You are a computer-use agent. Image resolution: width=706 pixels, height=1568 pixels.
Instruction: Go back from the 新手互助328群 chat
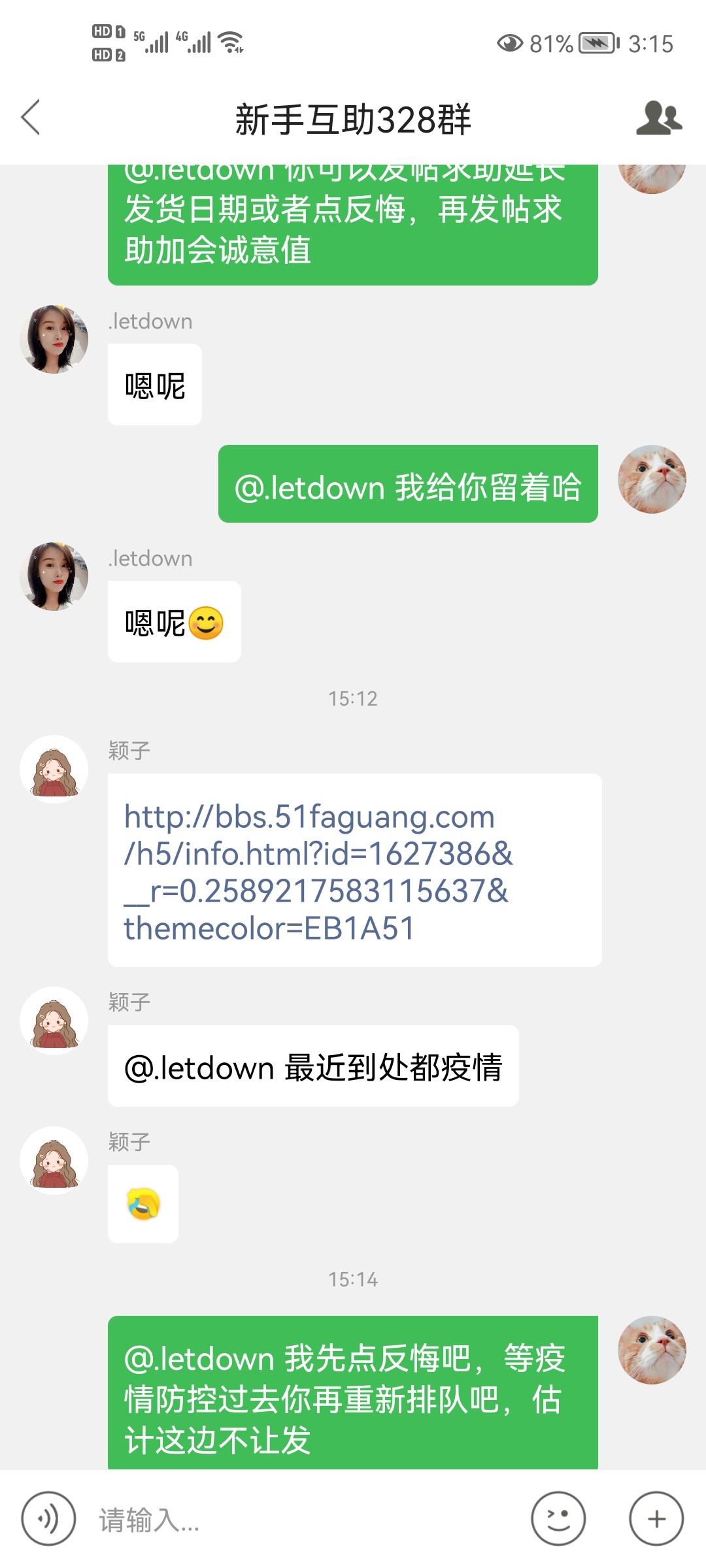point(31,118)
